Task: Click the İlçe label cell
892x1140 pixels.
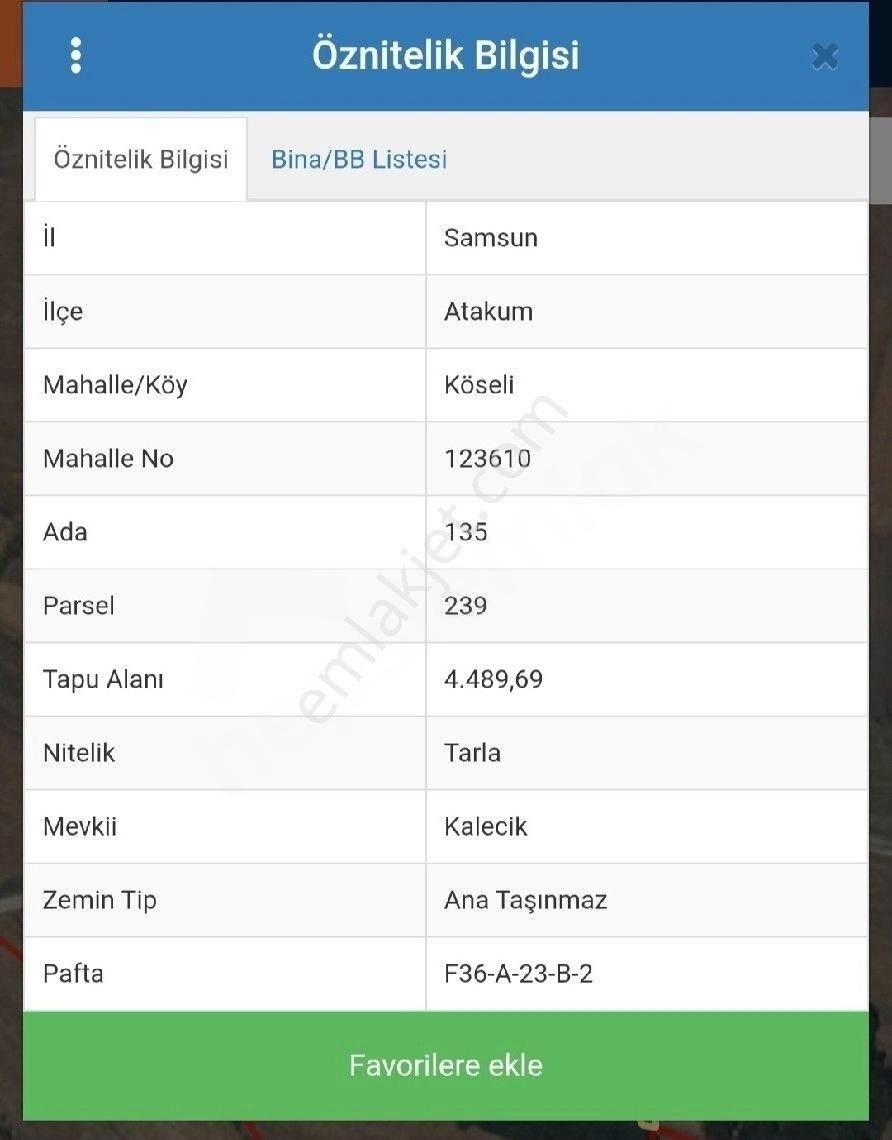Action: pyautogui.click(x=63, y=311)
